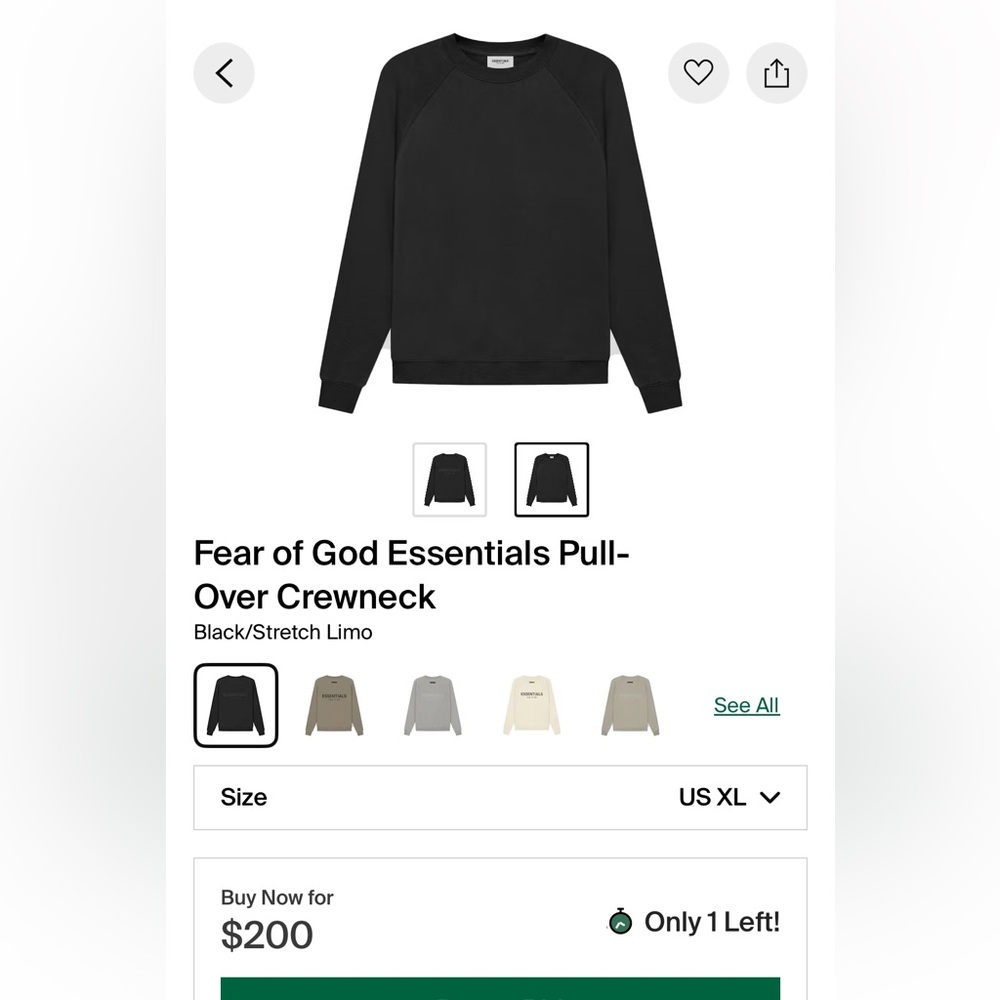Select the light gray crewneck colorway

433,706
